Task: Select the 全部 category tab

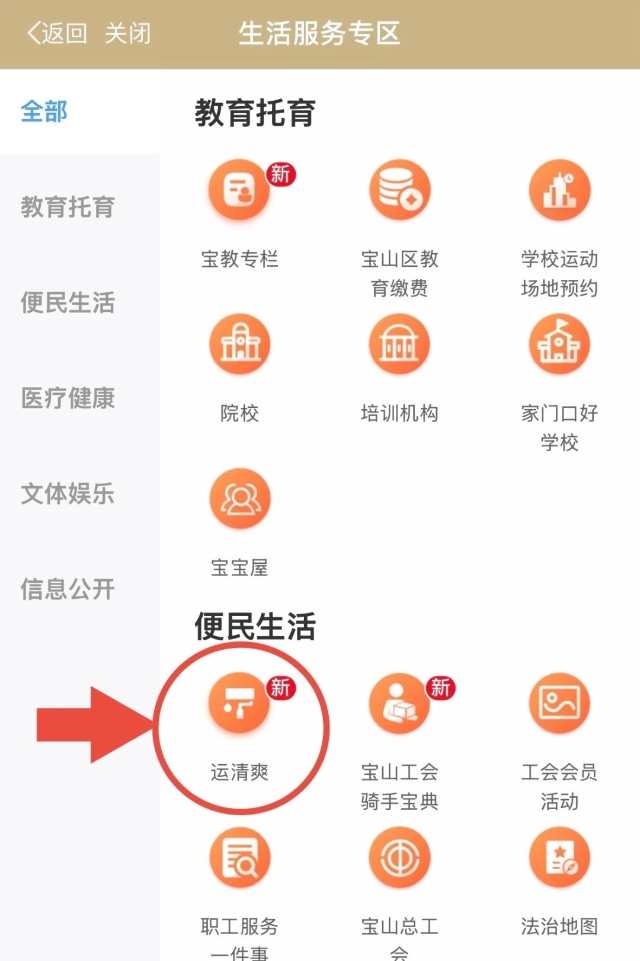Action: click(45, 111)
